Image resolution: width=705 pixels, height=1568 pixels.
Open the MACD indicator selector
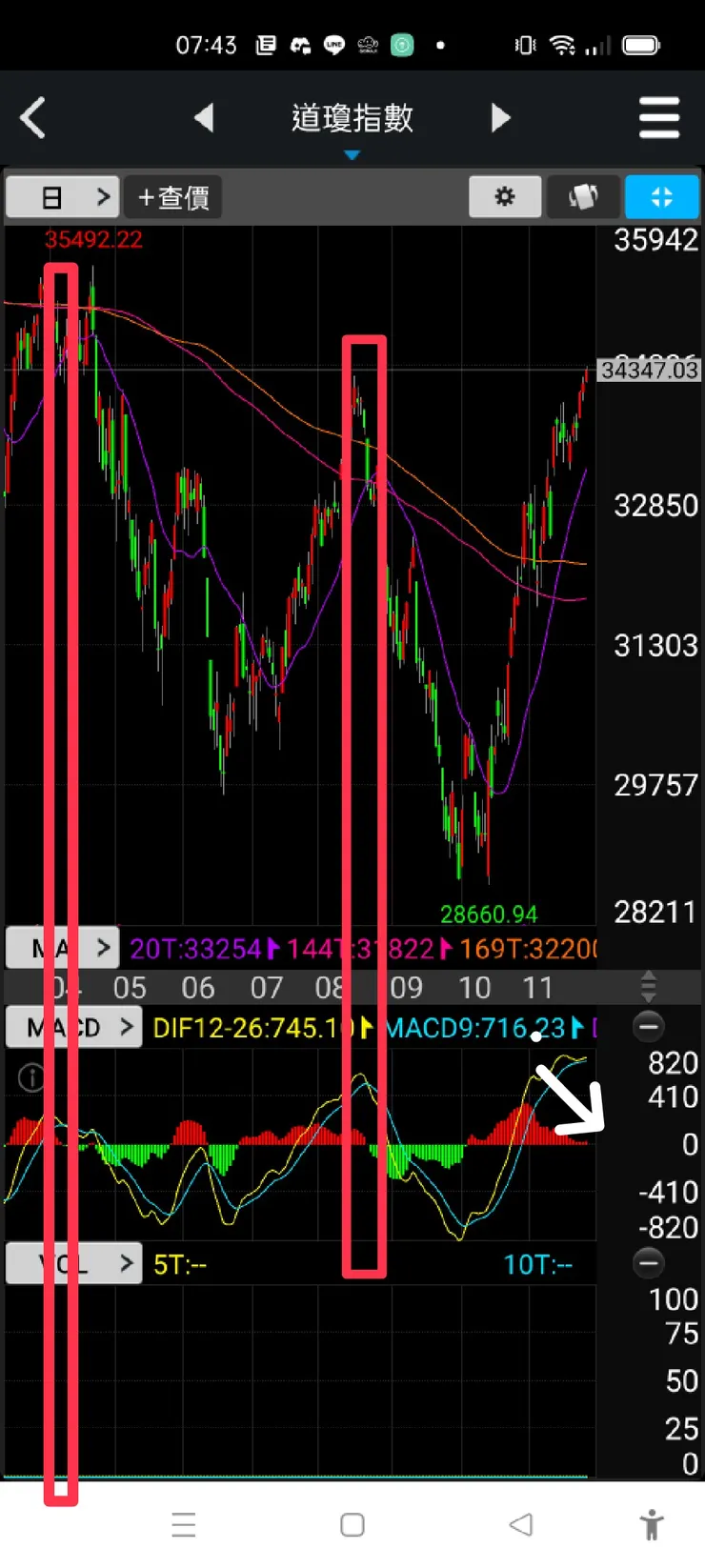tap(74, 1028)
